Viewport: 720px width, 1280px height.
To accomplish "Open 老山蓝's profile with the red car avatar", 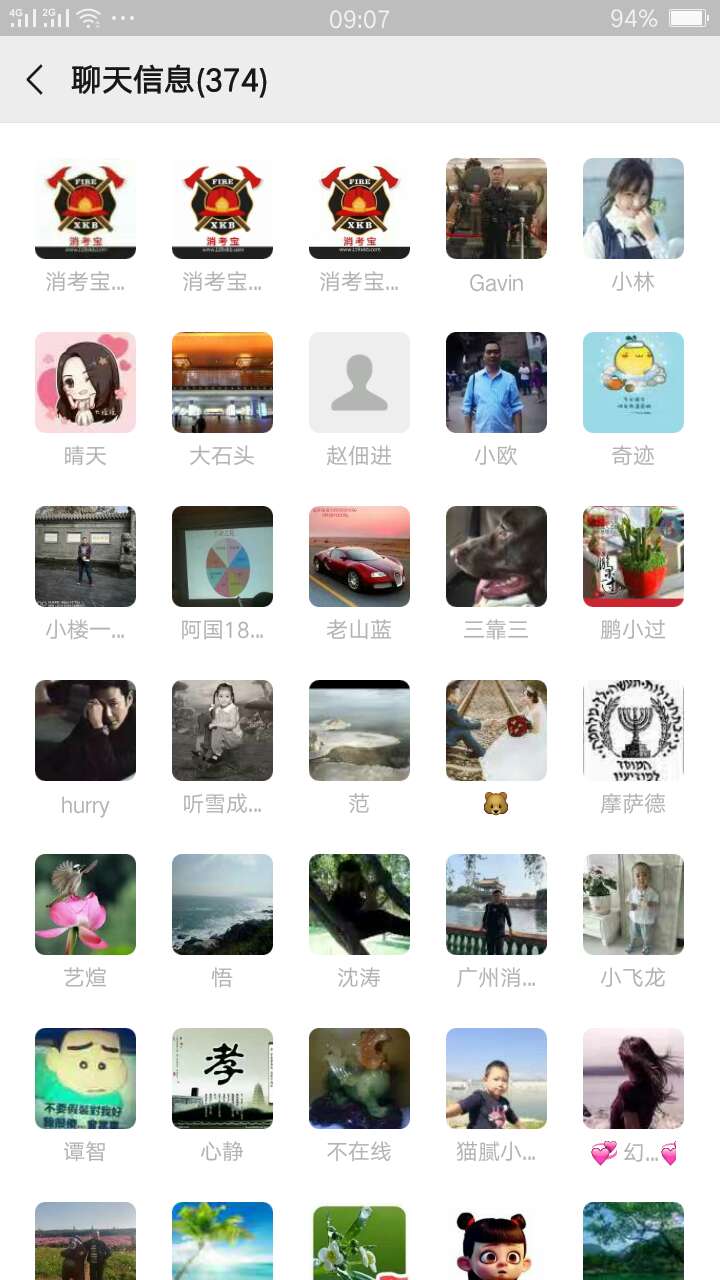I will tap(359, 556).
